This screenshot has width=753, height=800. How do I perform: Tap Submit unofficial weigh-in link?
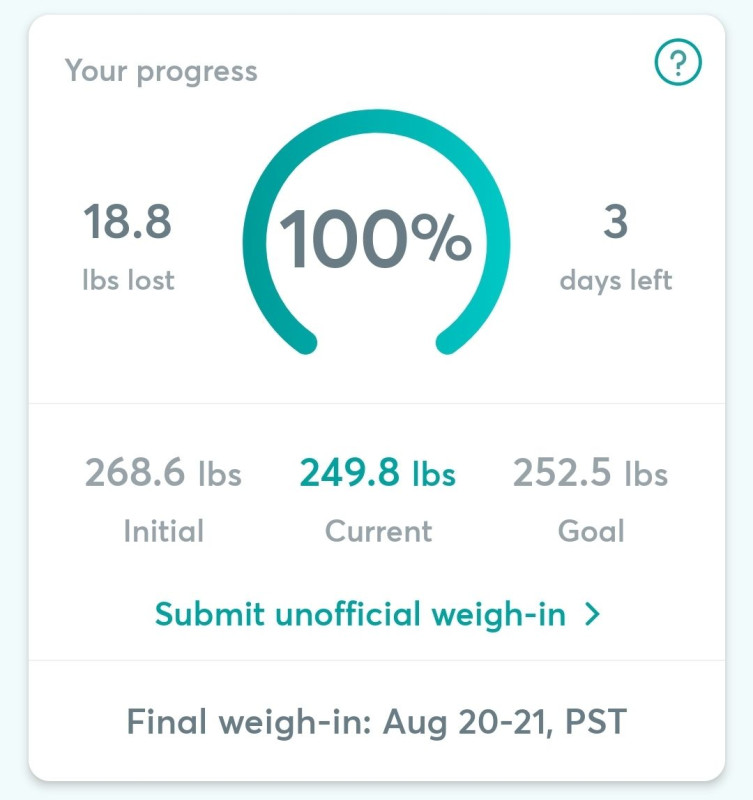point(377,614)
